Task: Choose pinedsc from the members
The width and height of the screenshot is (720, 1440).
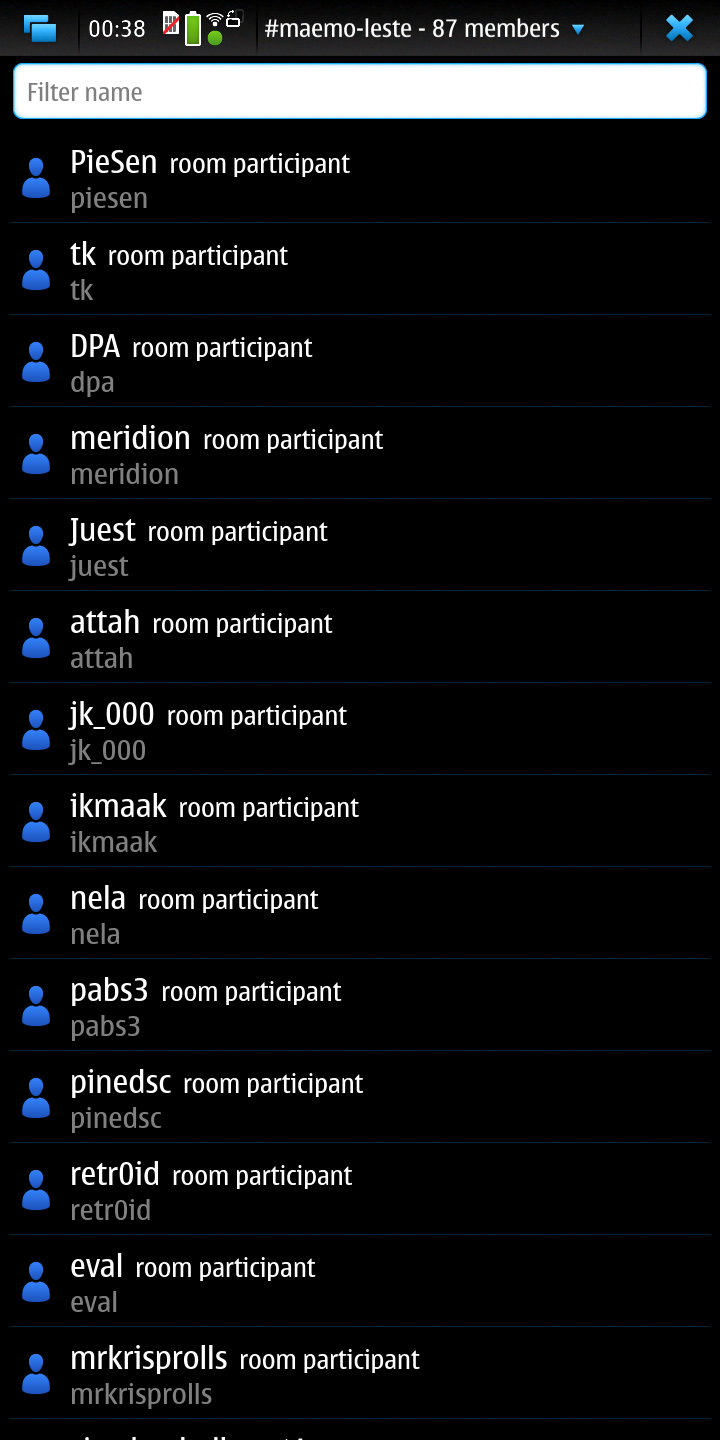Action: (x=360, y=1098)
